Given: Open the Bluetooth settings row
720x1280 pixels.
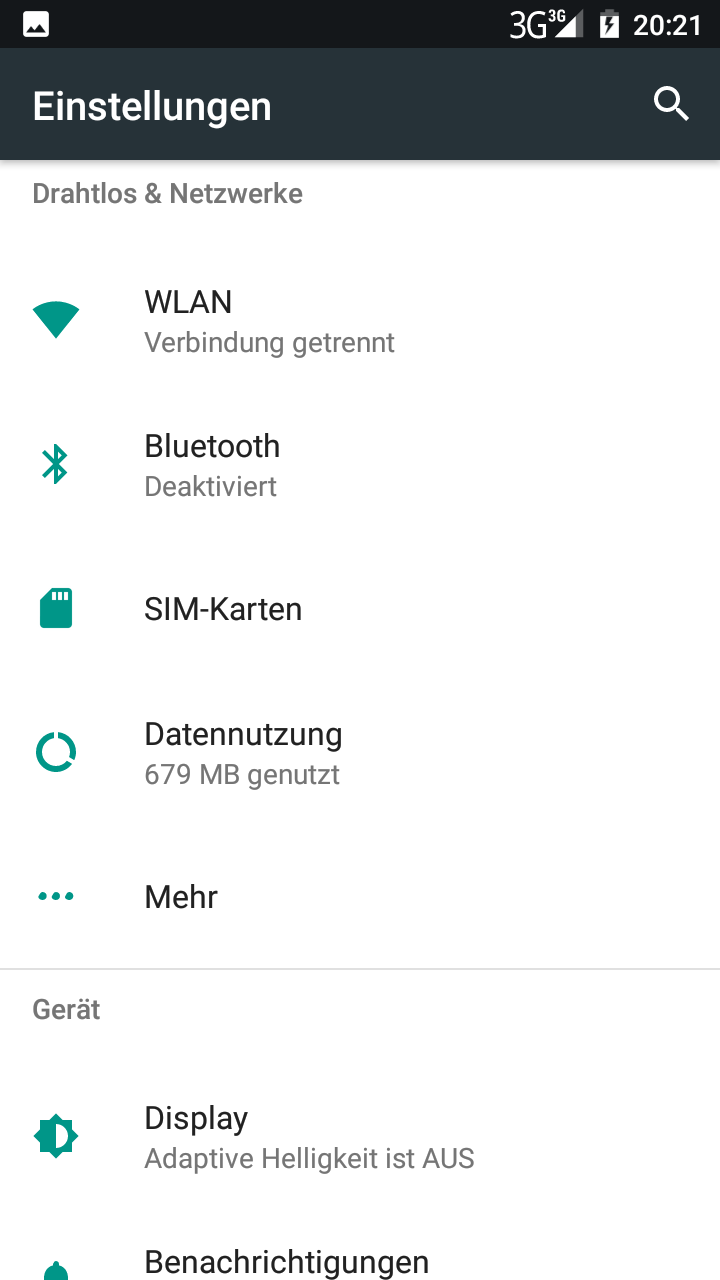Looking at the screenshot, I should point(360,465).
